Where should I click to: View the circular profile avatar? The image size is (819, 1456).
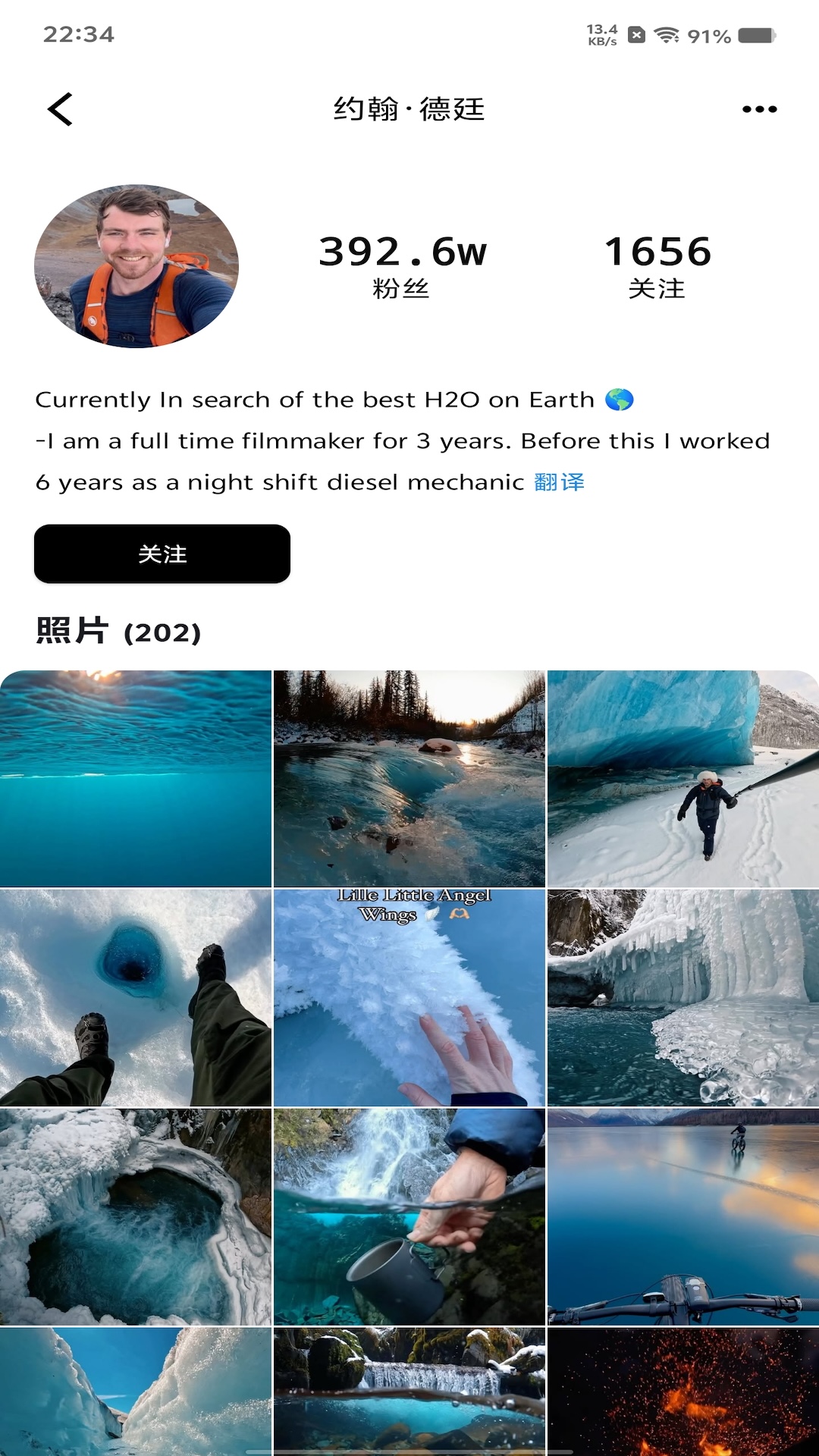pos(136,266)
